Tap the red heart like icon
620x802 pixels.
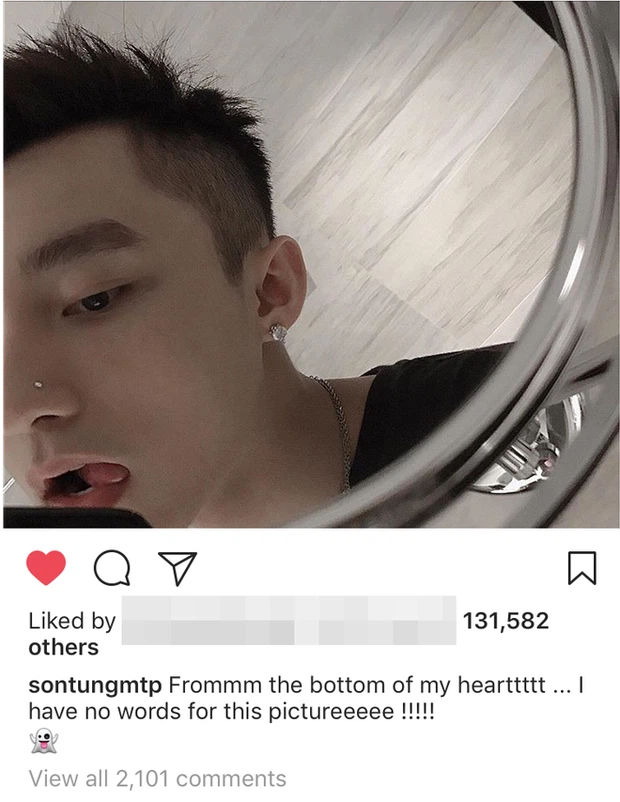click(x=44, y=568)
